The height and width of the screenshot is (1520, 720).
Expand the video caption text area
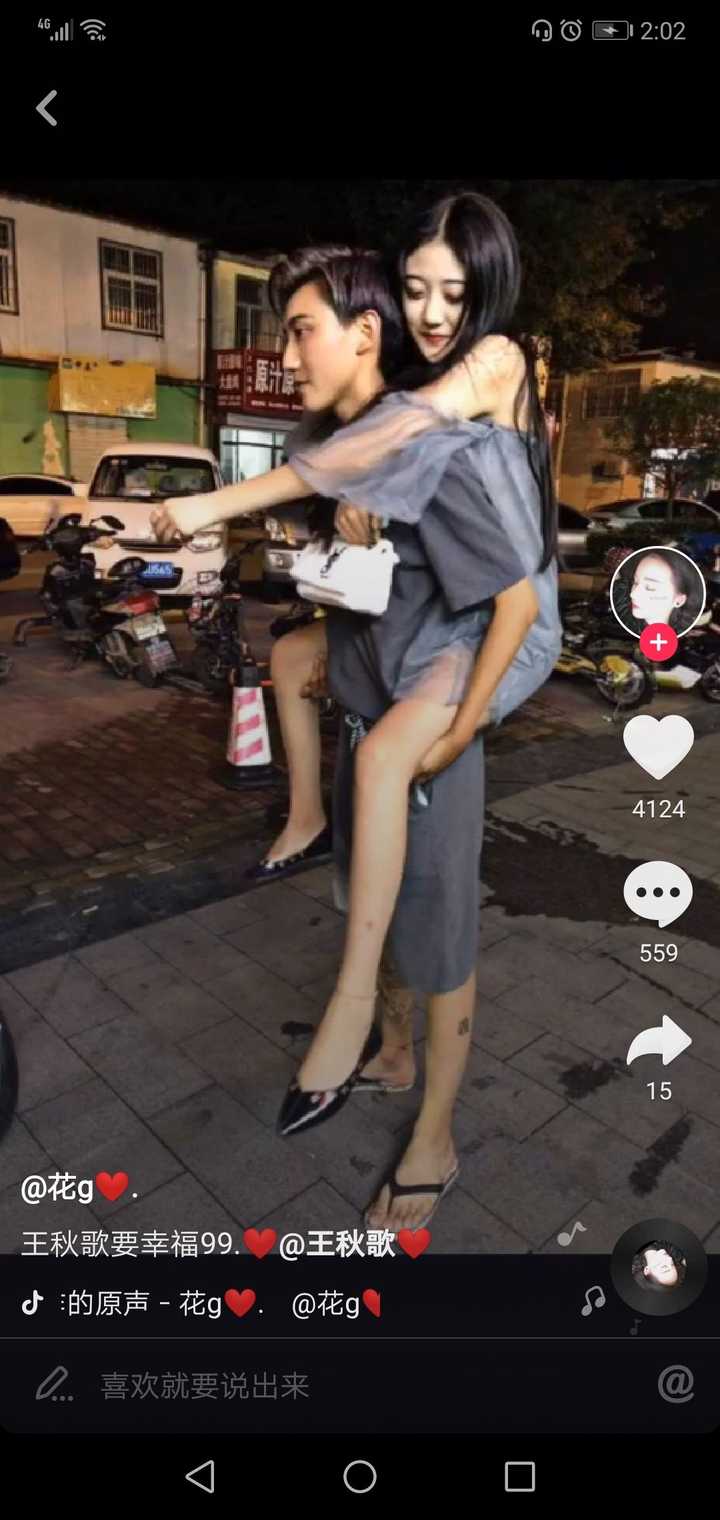[220, 1244]
